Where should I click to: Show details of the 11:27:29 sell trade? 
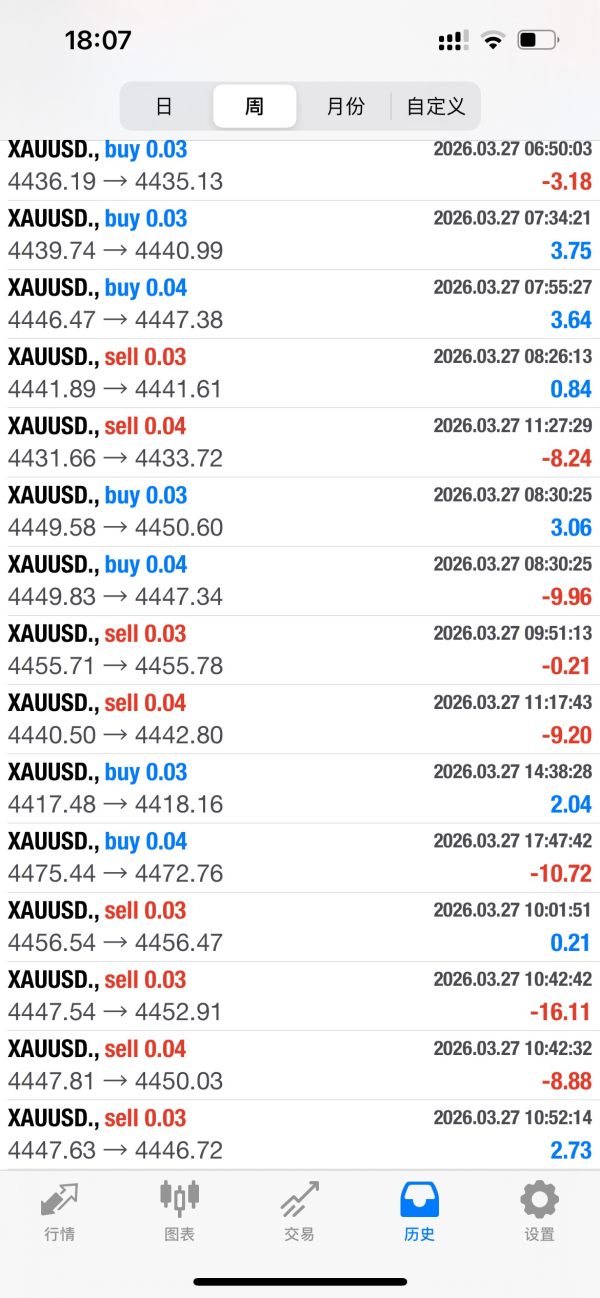(300, 442)
